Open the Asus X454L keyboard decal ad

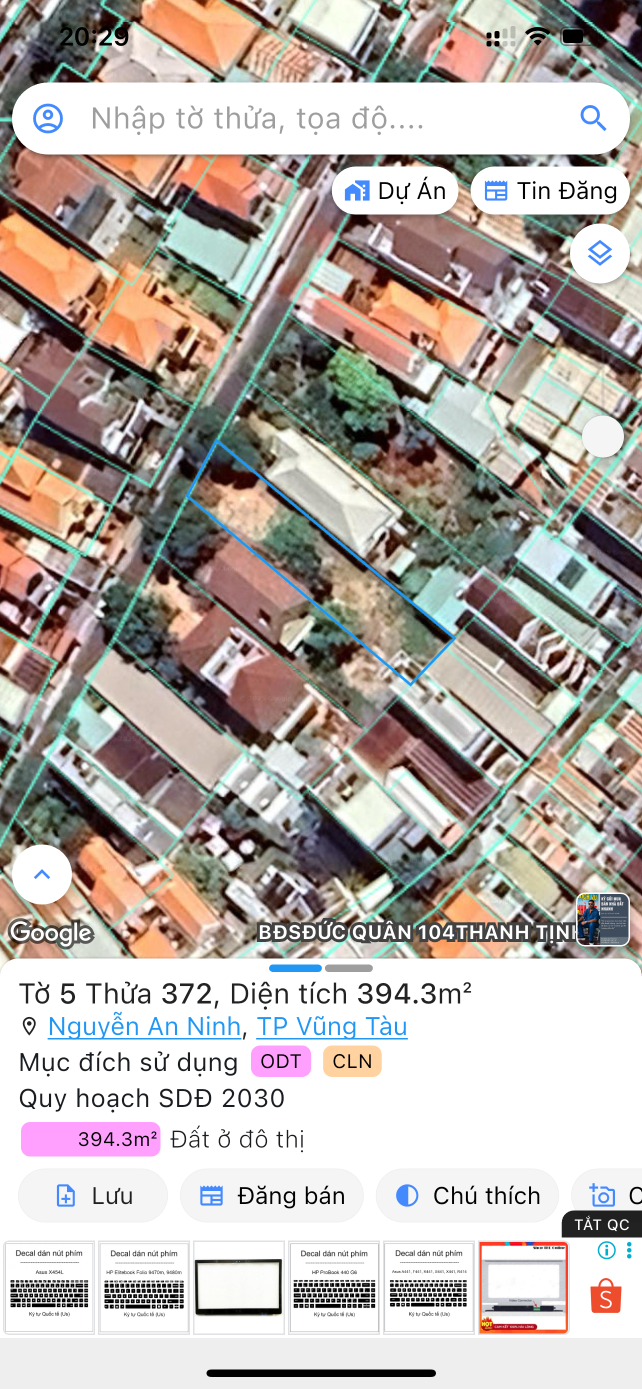49,1287
